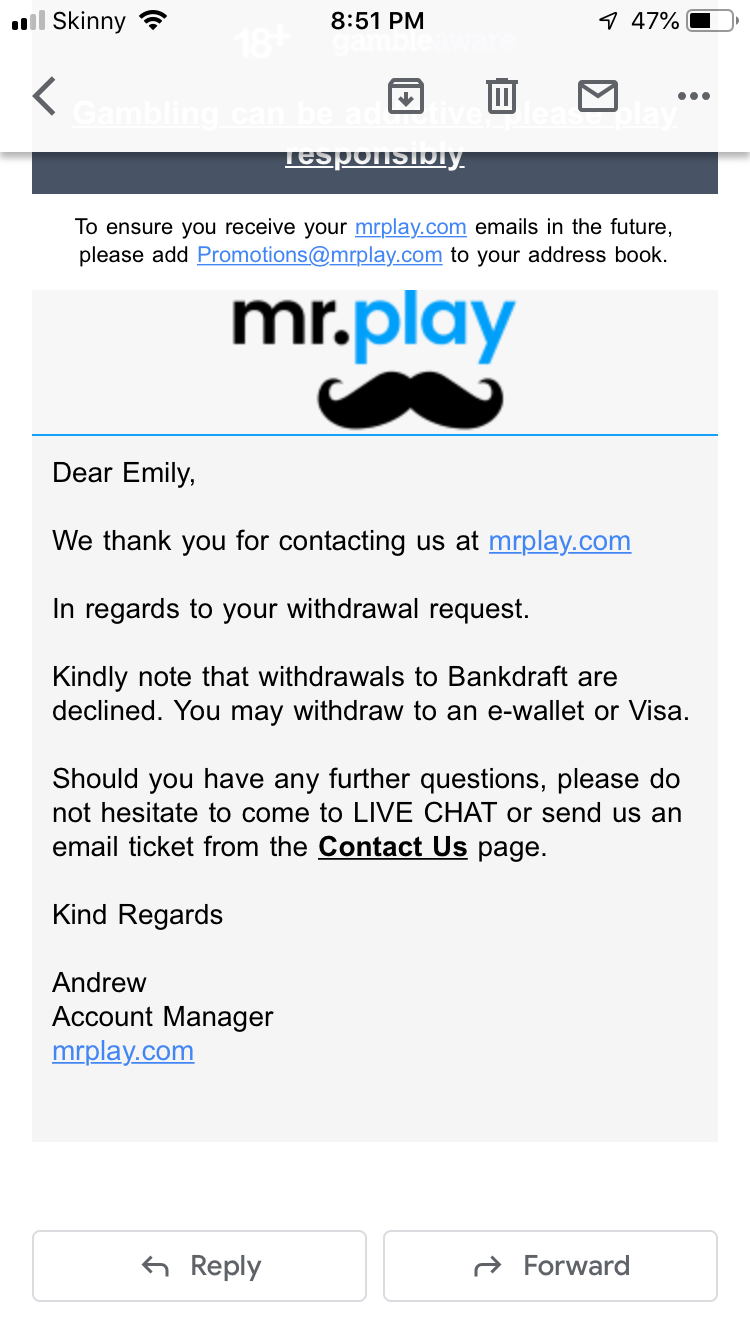750x1334 pixels.
Task: Open the Contact Us page link
Action: [393, 847]
